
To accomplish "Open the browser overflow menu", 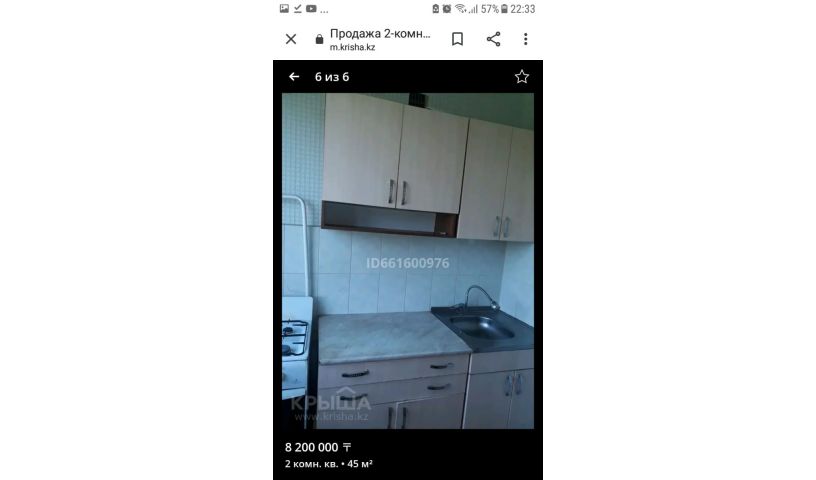I will tap(526, 39).
